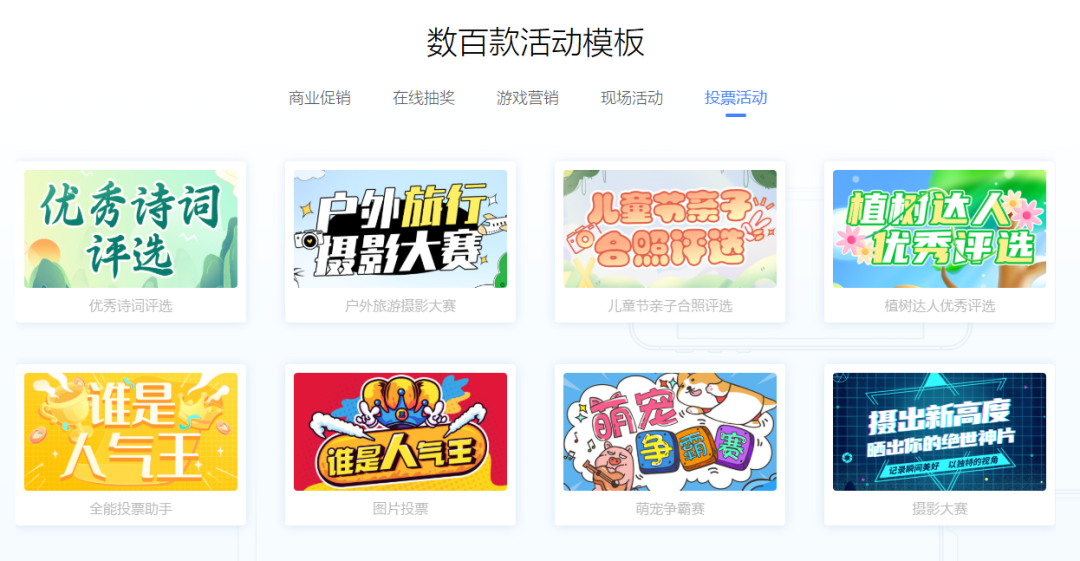Select the 投票活动 tab
The image size is (1080, 561).
(735, 98)
